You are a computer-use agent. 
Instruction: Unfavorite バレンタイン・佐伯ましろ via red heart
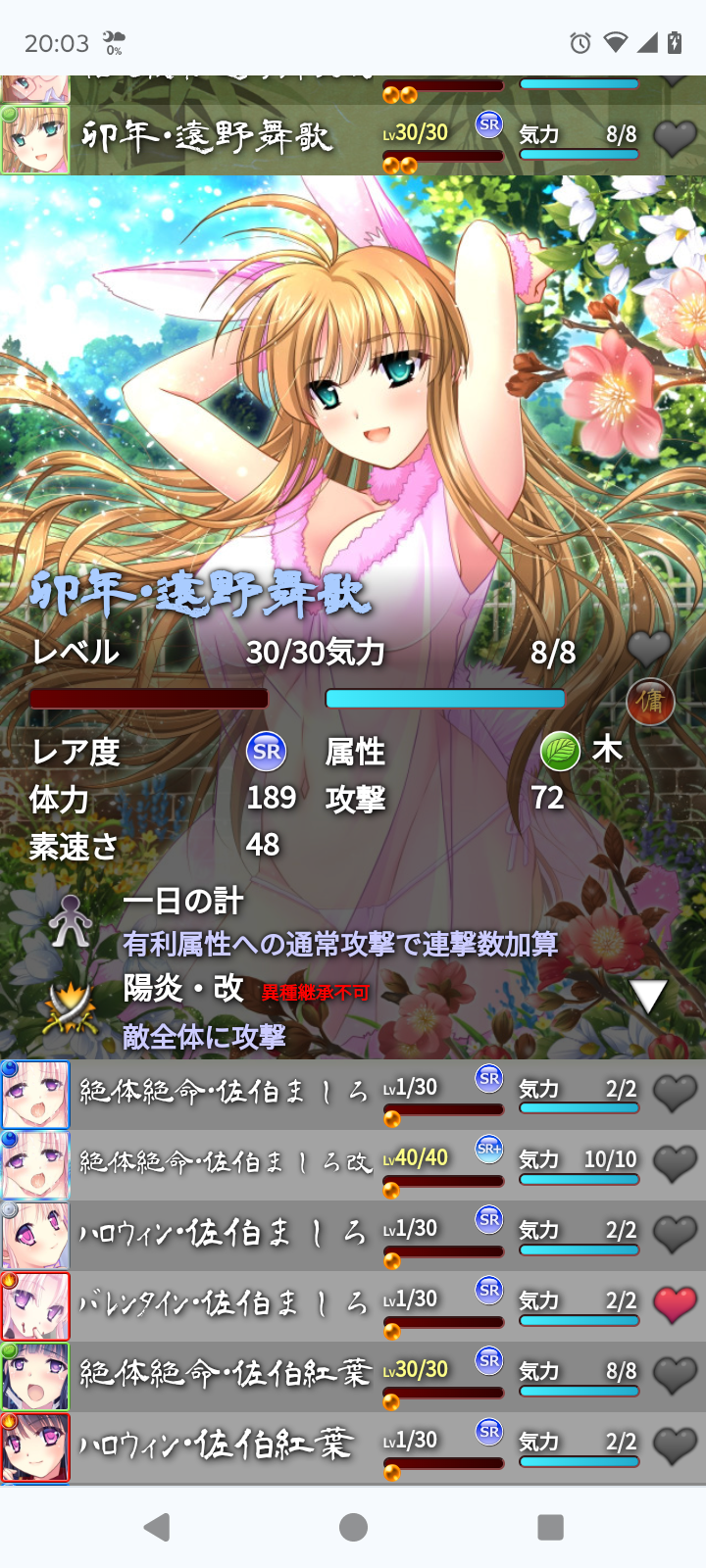[x=675, y=1305]
